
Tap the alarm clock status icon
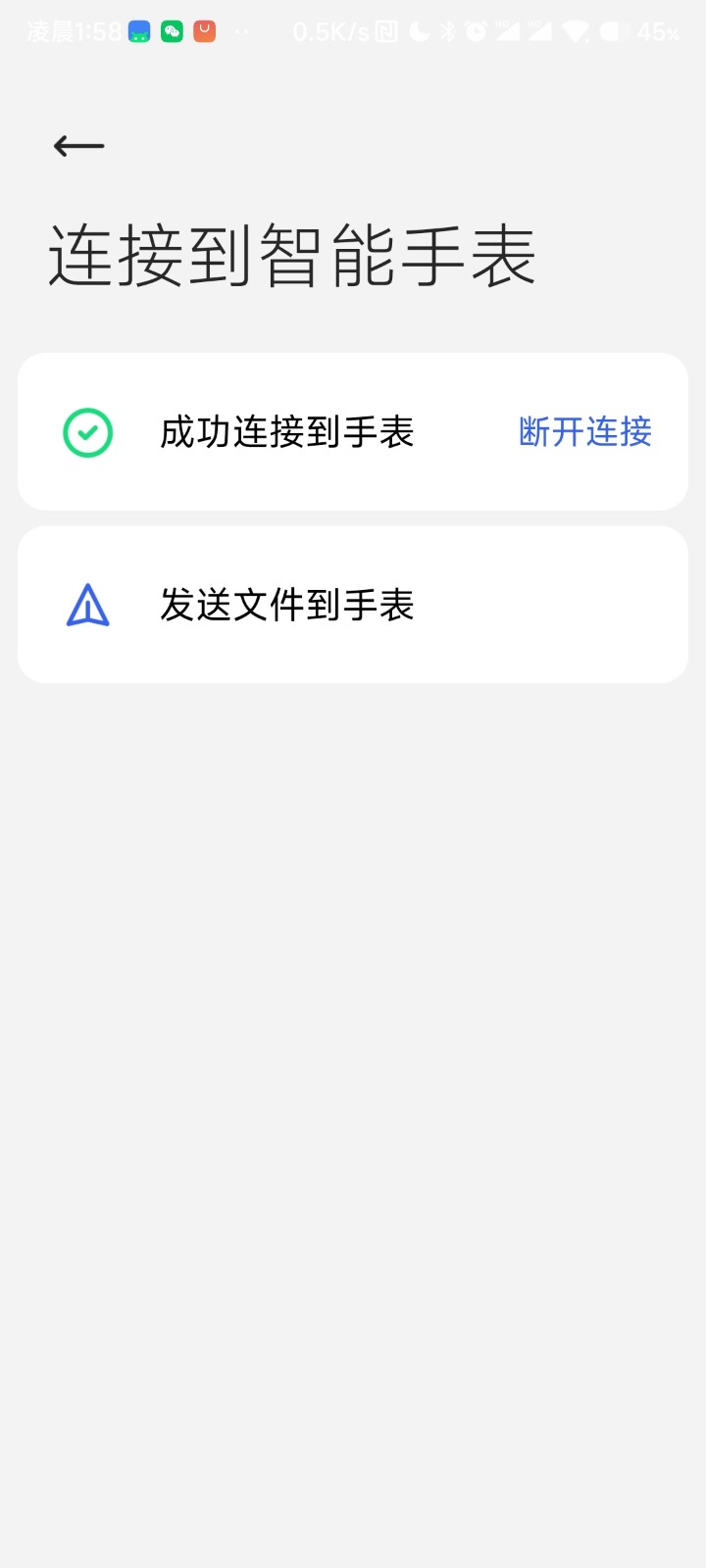coord(478,30)
